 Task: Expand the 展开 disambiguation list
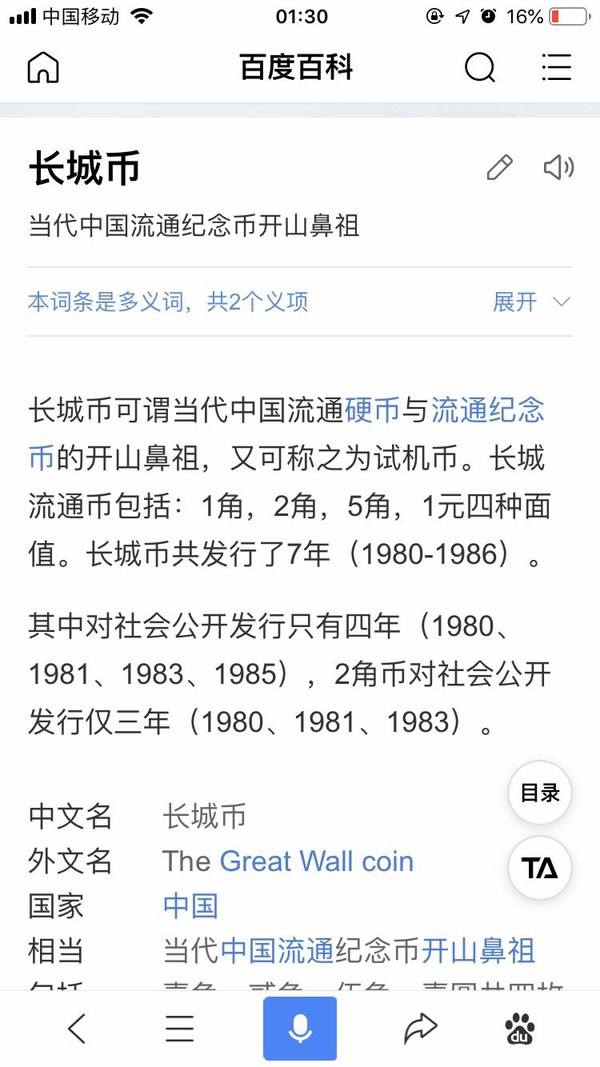point(531,301)
